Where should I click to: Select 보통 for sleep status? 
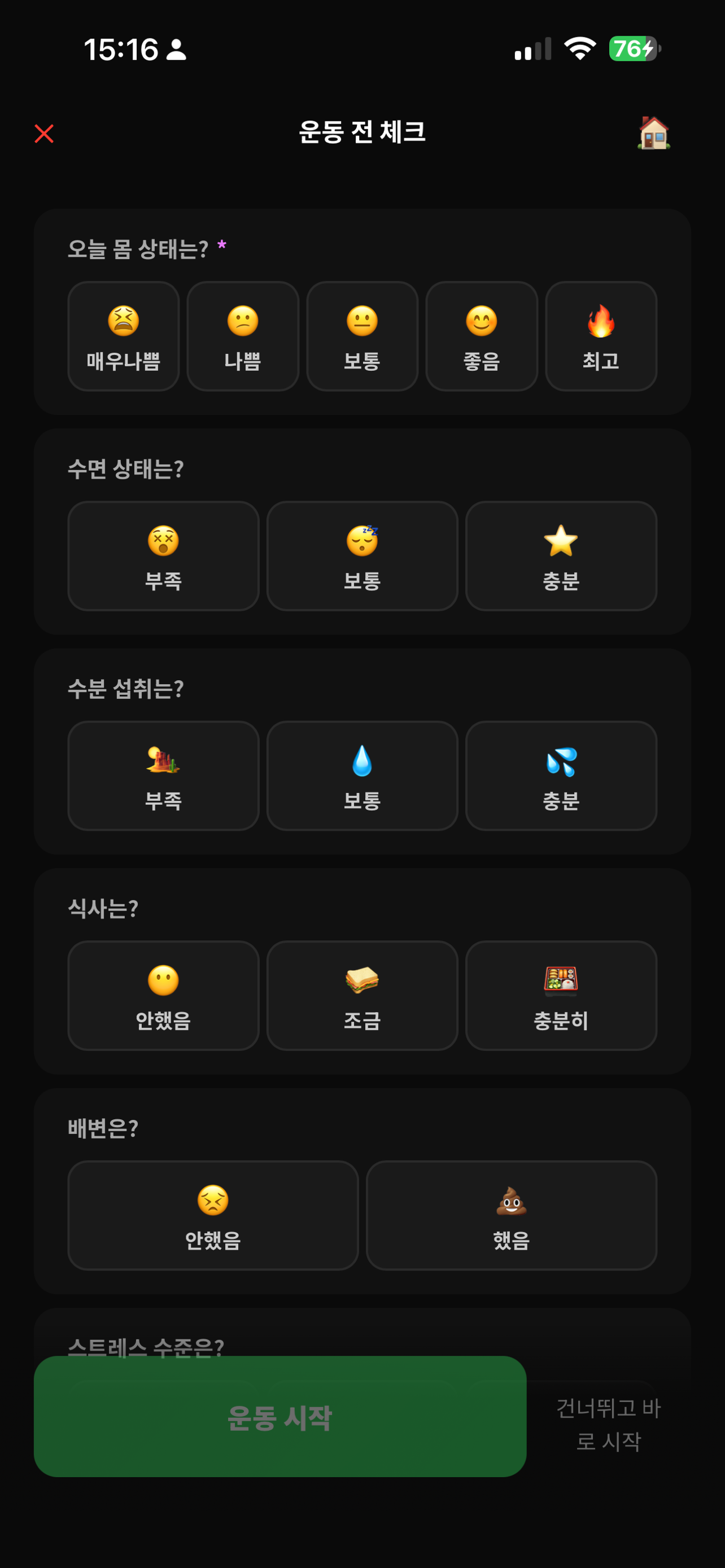[x=362, y=556]
